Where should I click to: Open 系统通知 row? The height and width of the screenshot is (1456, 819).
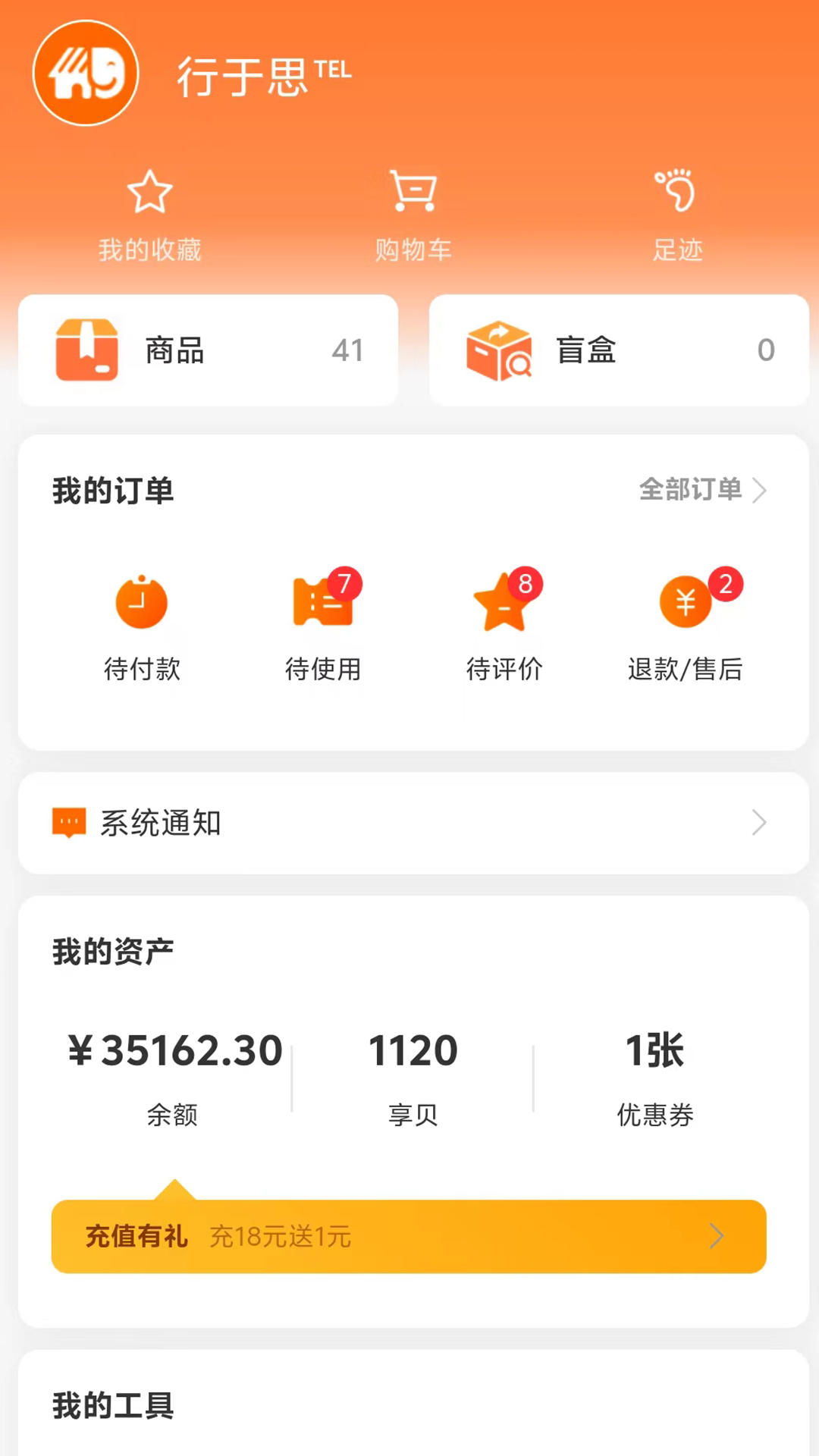[413, 823]
